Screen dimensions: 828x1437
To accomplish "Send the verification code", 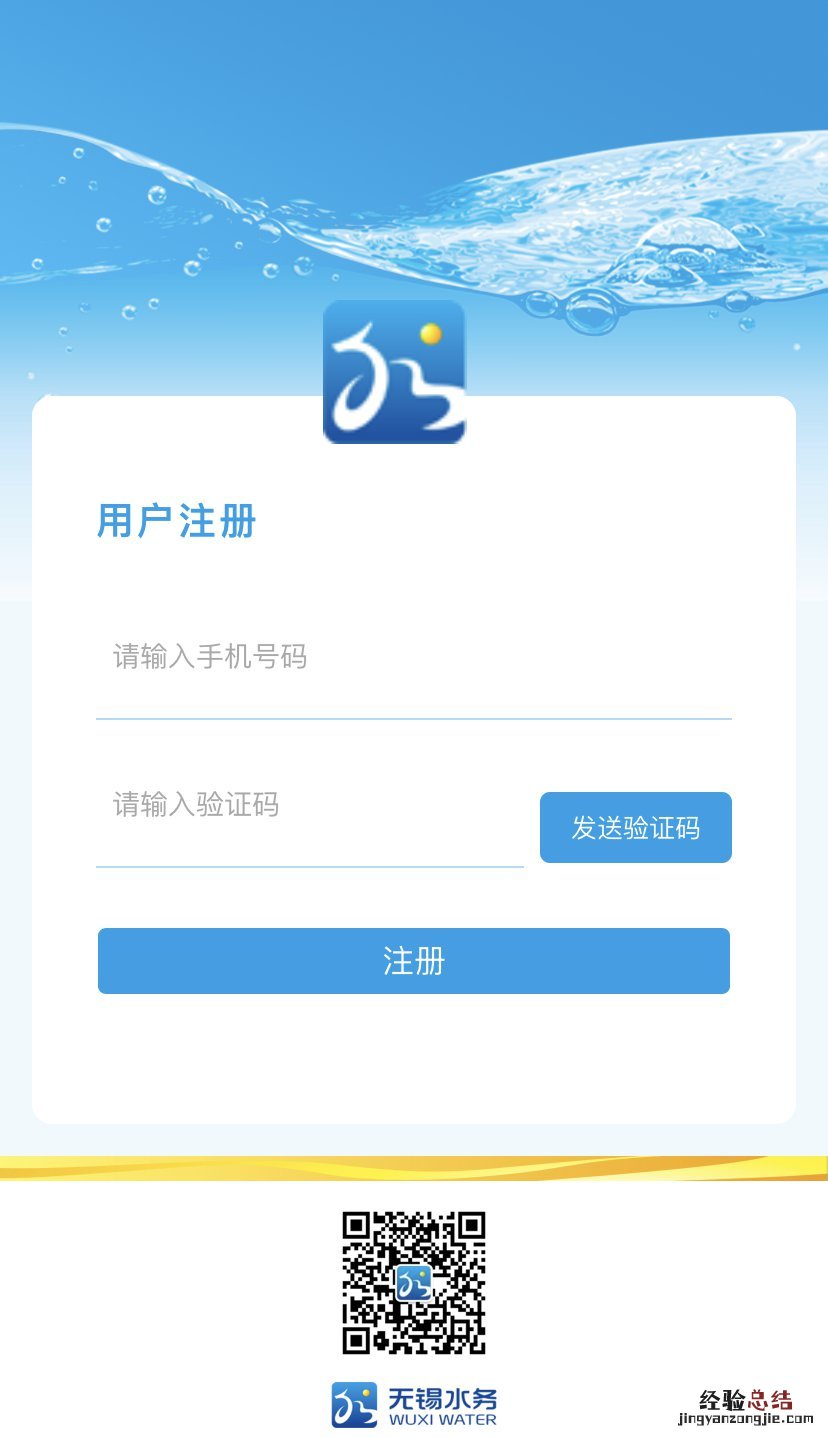I will [635, 828].
